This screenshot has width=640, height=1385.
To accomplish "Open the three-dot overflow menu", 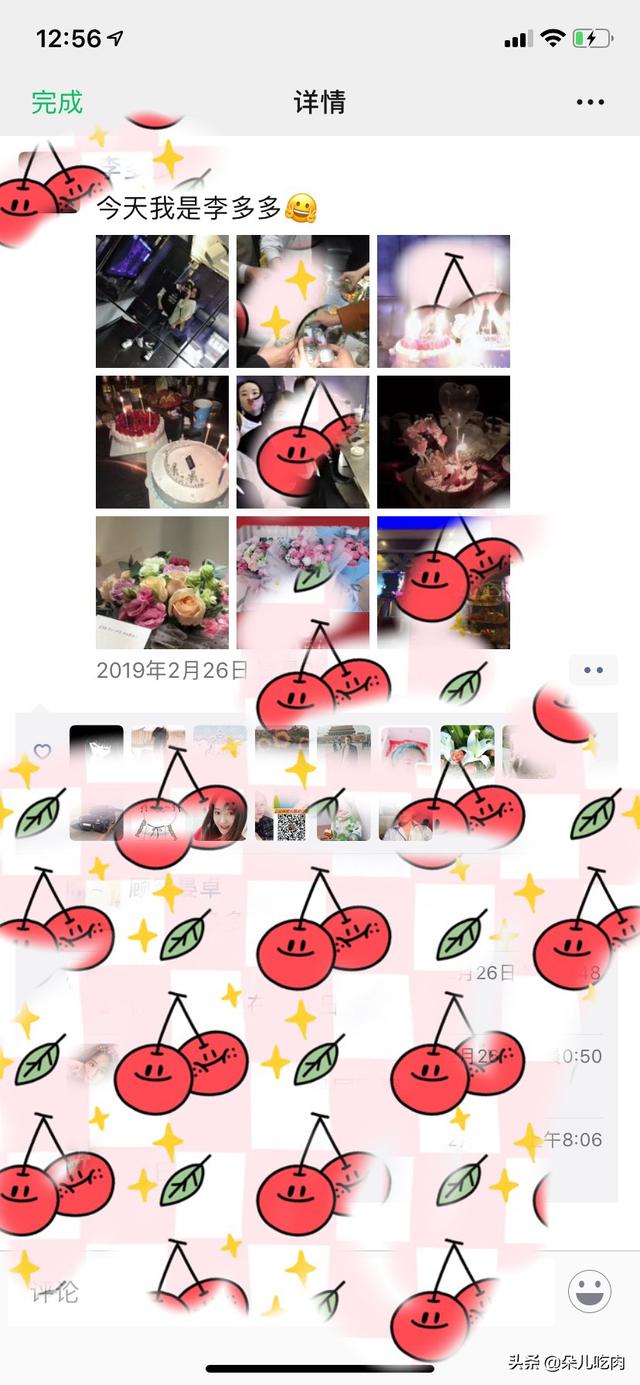I will coord(590,102).
